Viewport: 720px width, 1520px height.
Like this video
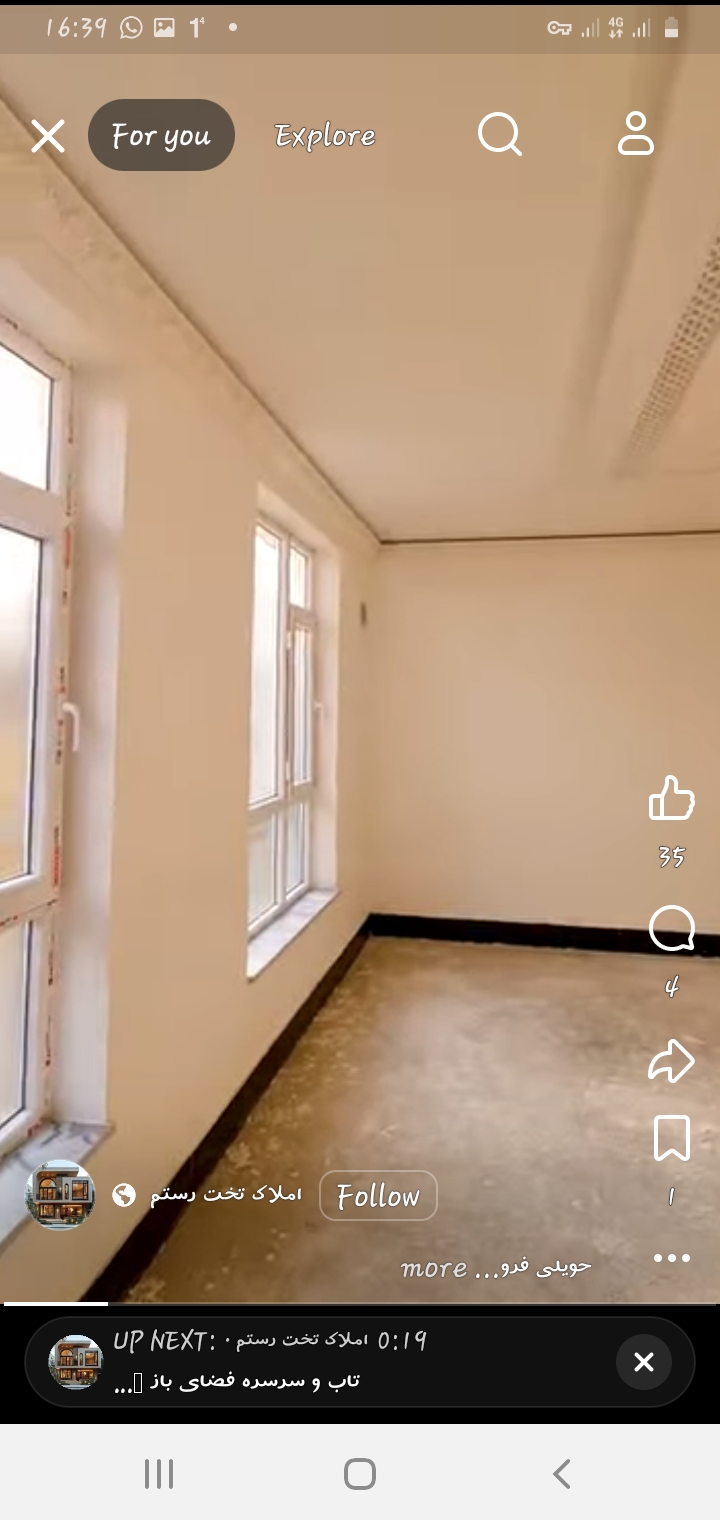point(671,799)
